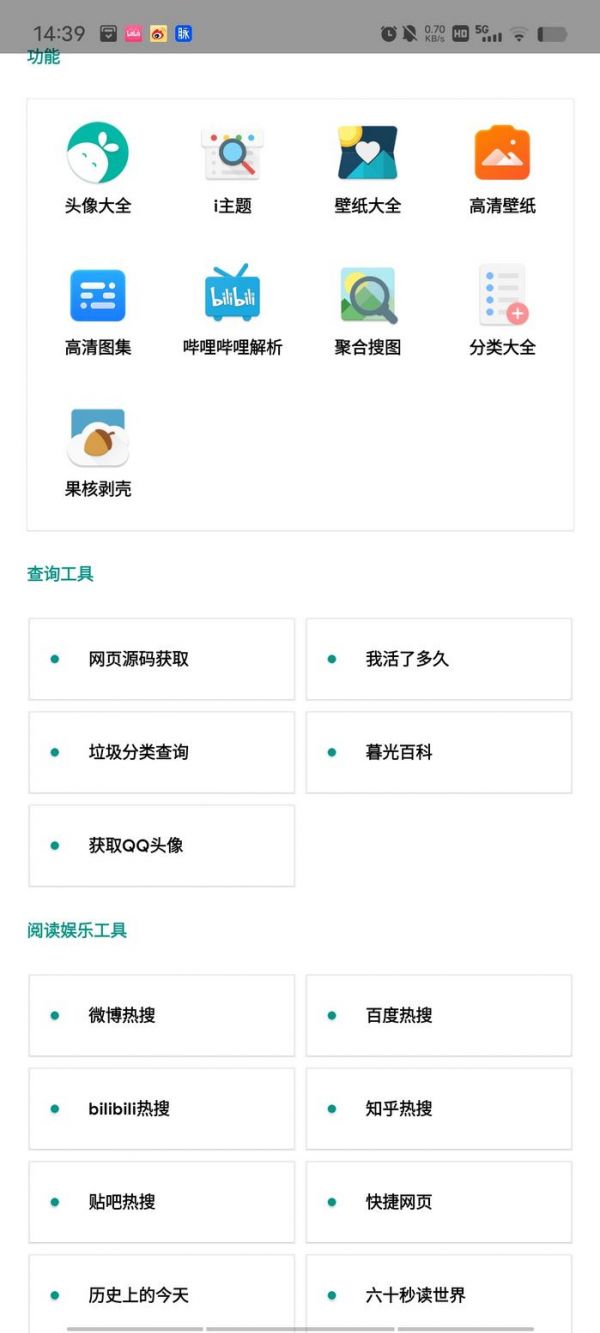Open bilibili热搜
The width and height of the screenshot is (600, 1333).
point(162,1108)
